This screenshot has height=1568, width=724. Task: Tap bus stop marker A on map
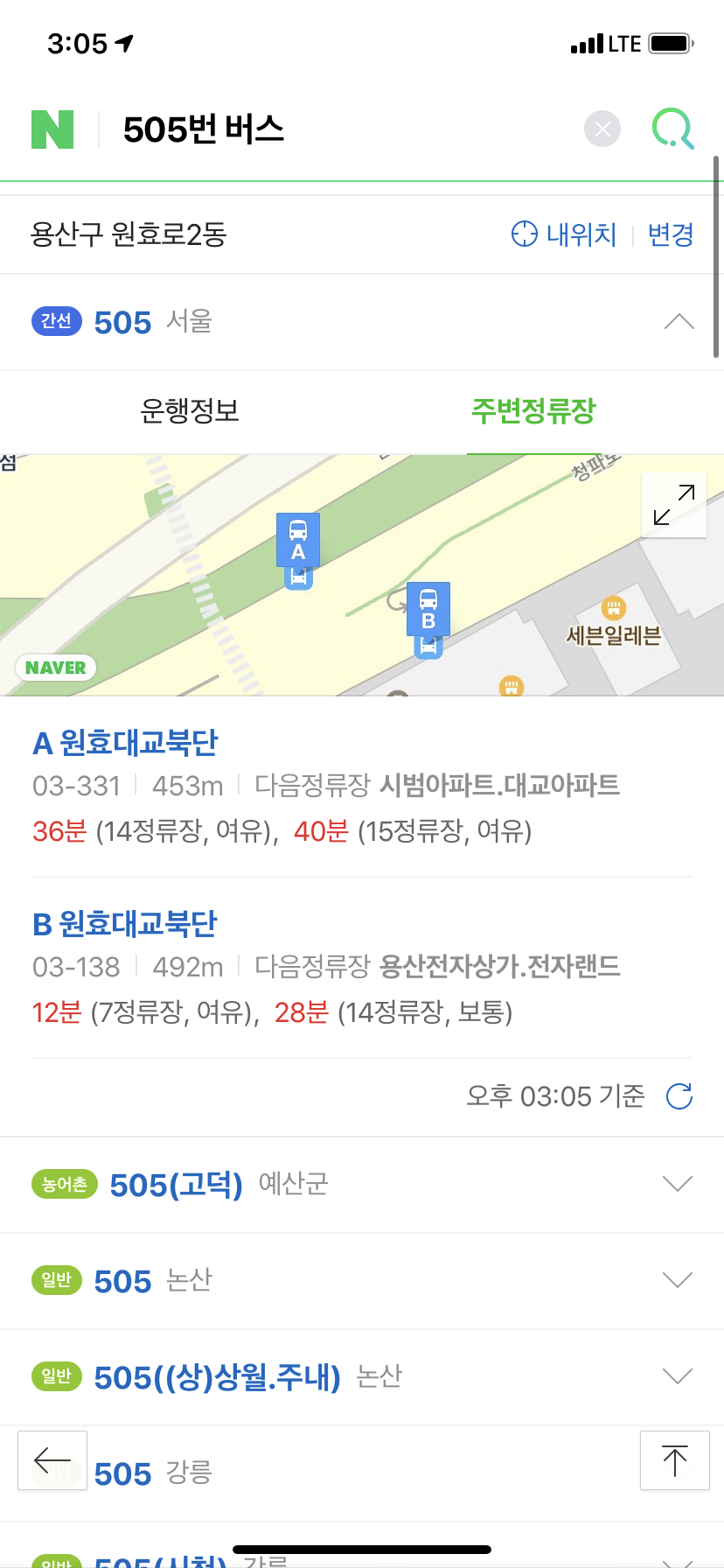pos(298,541)
